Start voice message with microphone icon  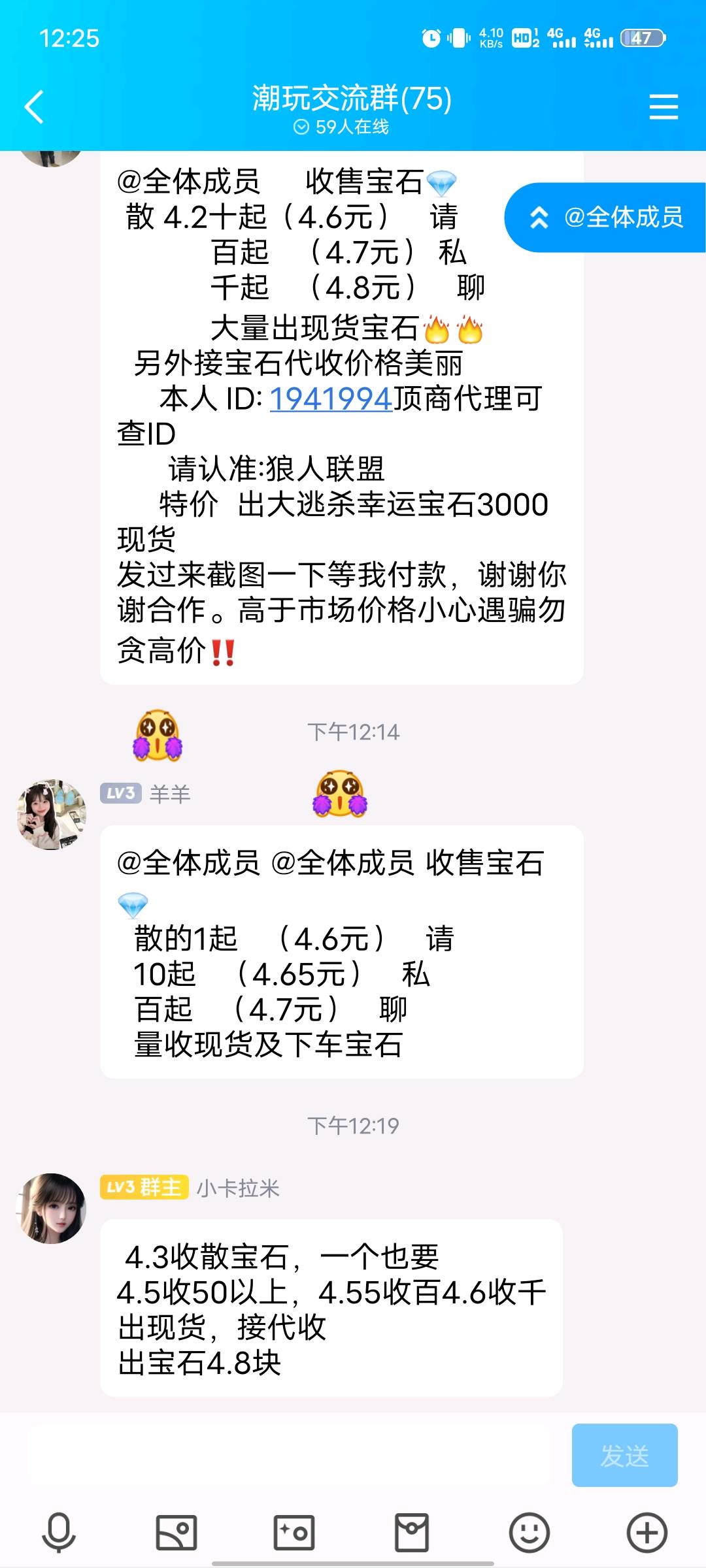point(59,1532)
